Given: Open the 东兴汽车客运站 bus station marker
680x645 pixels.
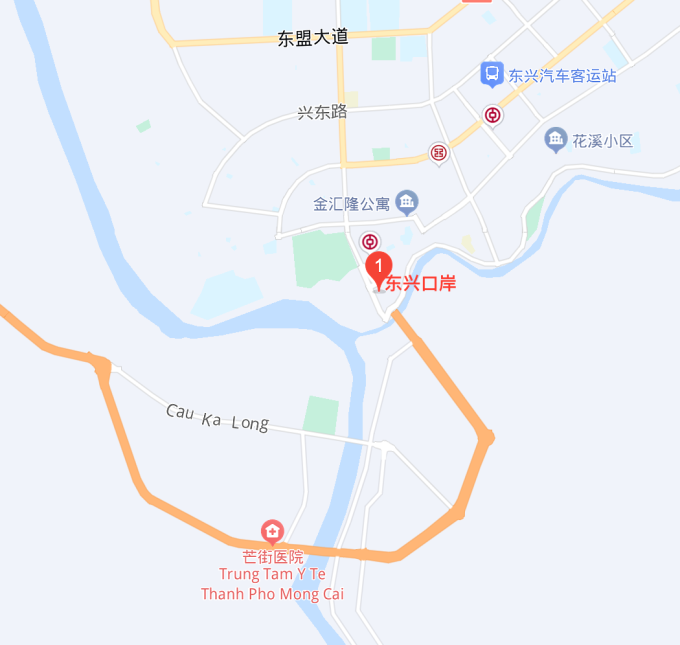Looking at the screenshot, I should tap(491, 74).
